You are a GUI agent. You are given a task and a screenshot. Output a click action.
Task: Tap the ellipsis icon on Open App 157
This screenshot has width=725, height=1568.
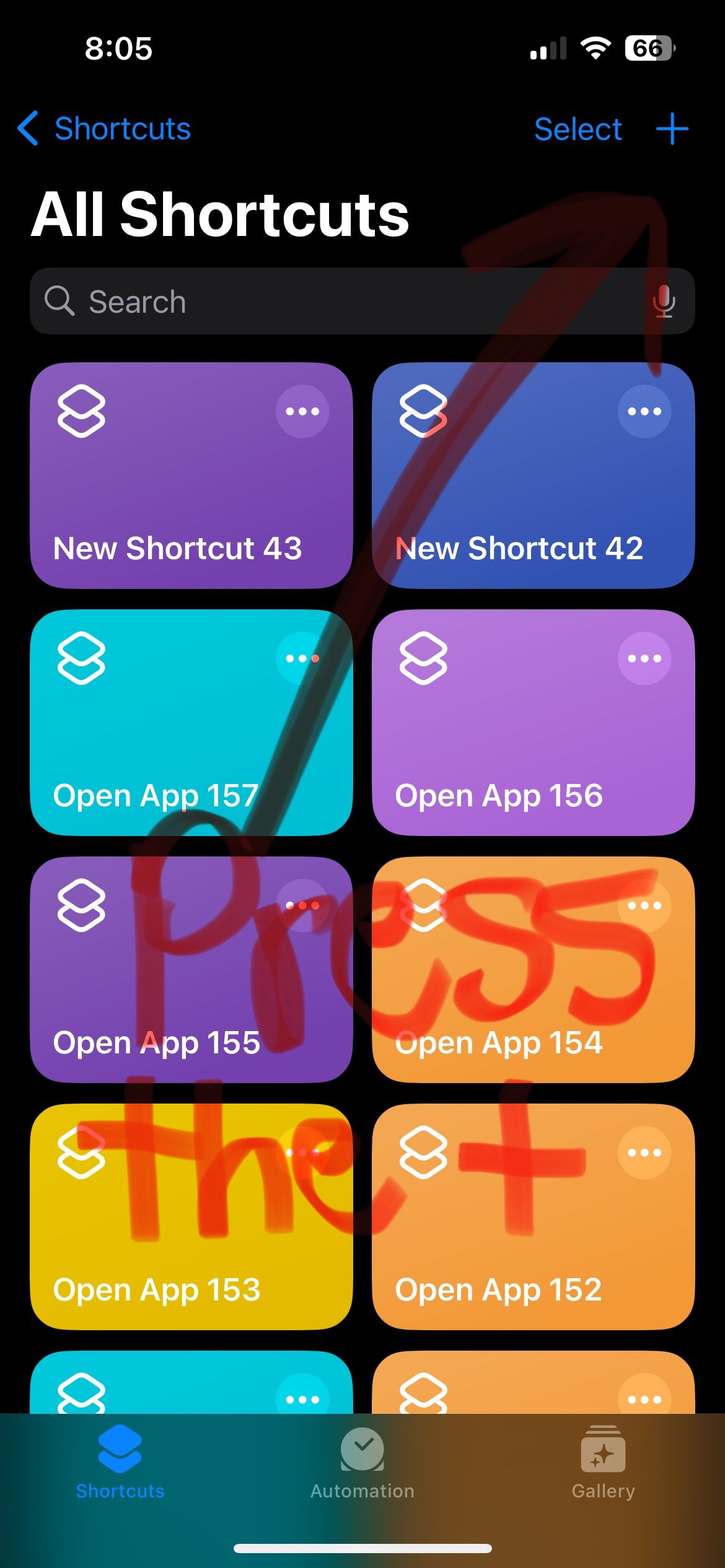(303, 658)
